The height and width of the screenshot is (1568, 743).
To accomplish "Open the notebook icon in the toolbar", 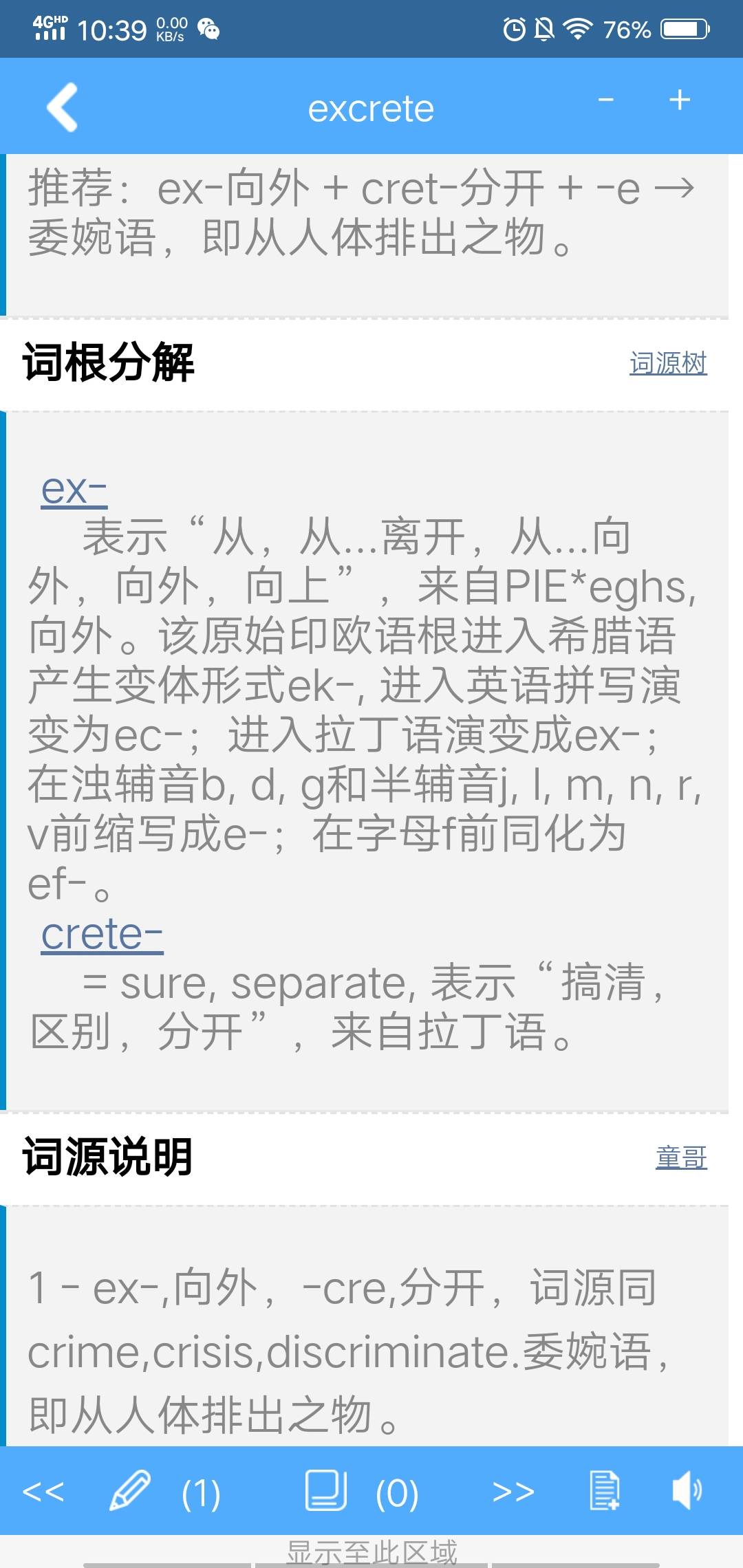I will 325,1491.
